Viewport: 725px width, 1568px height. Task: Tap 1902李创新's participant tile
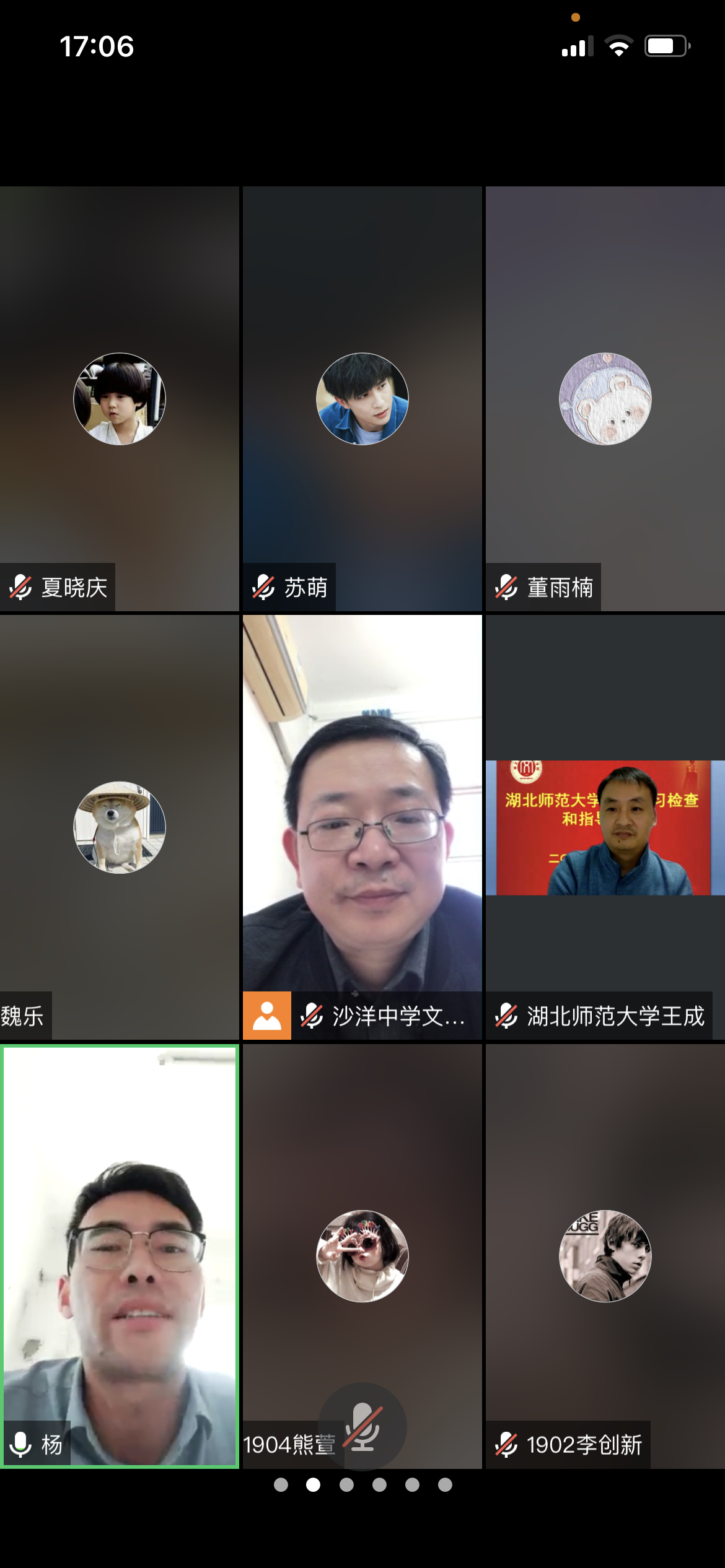(x=605, y=1255)
